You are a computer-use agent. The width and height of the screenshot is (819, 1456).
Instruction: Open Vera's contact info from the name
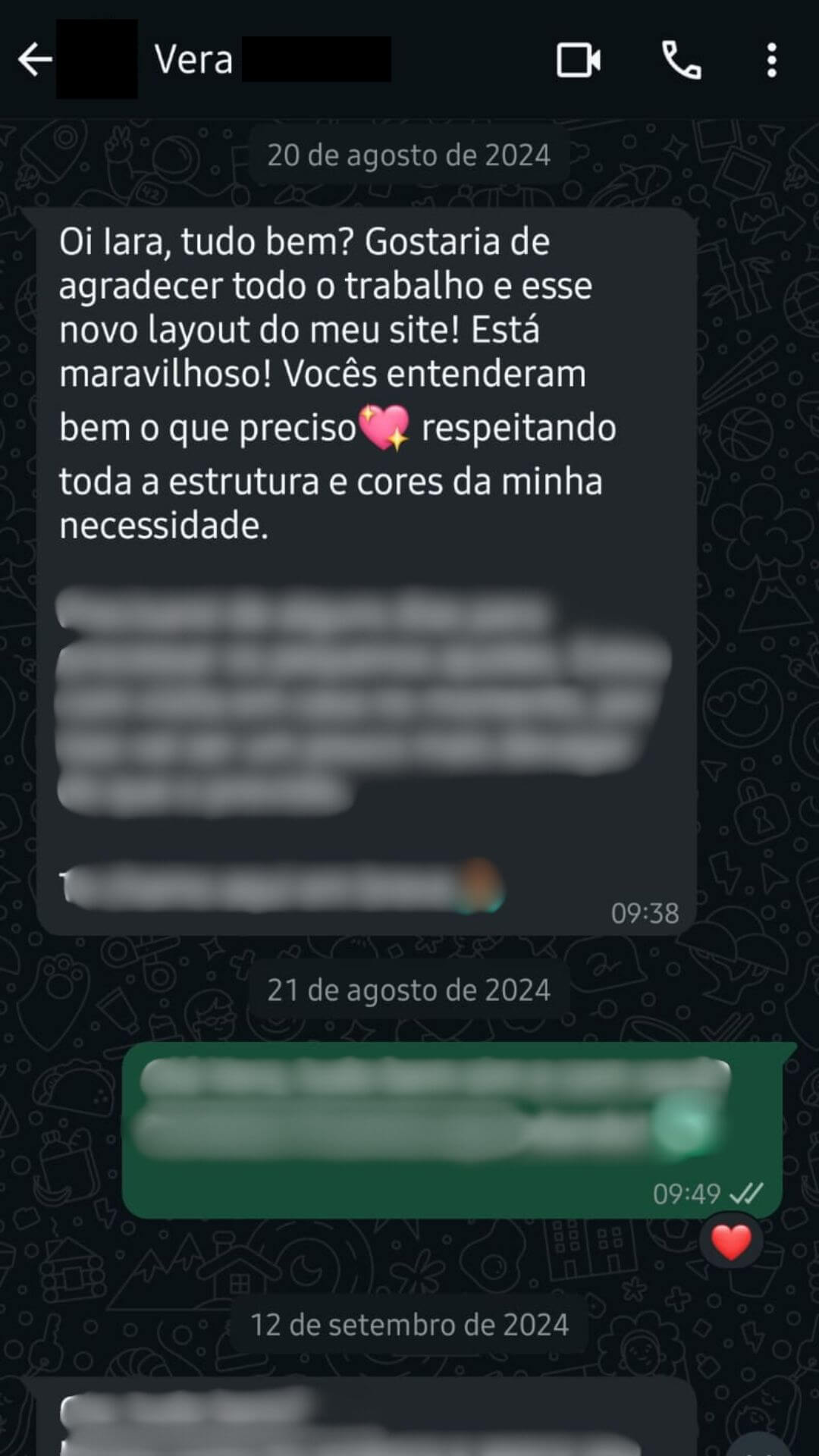(193, 59)
